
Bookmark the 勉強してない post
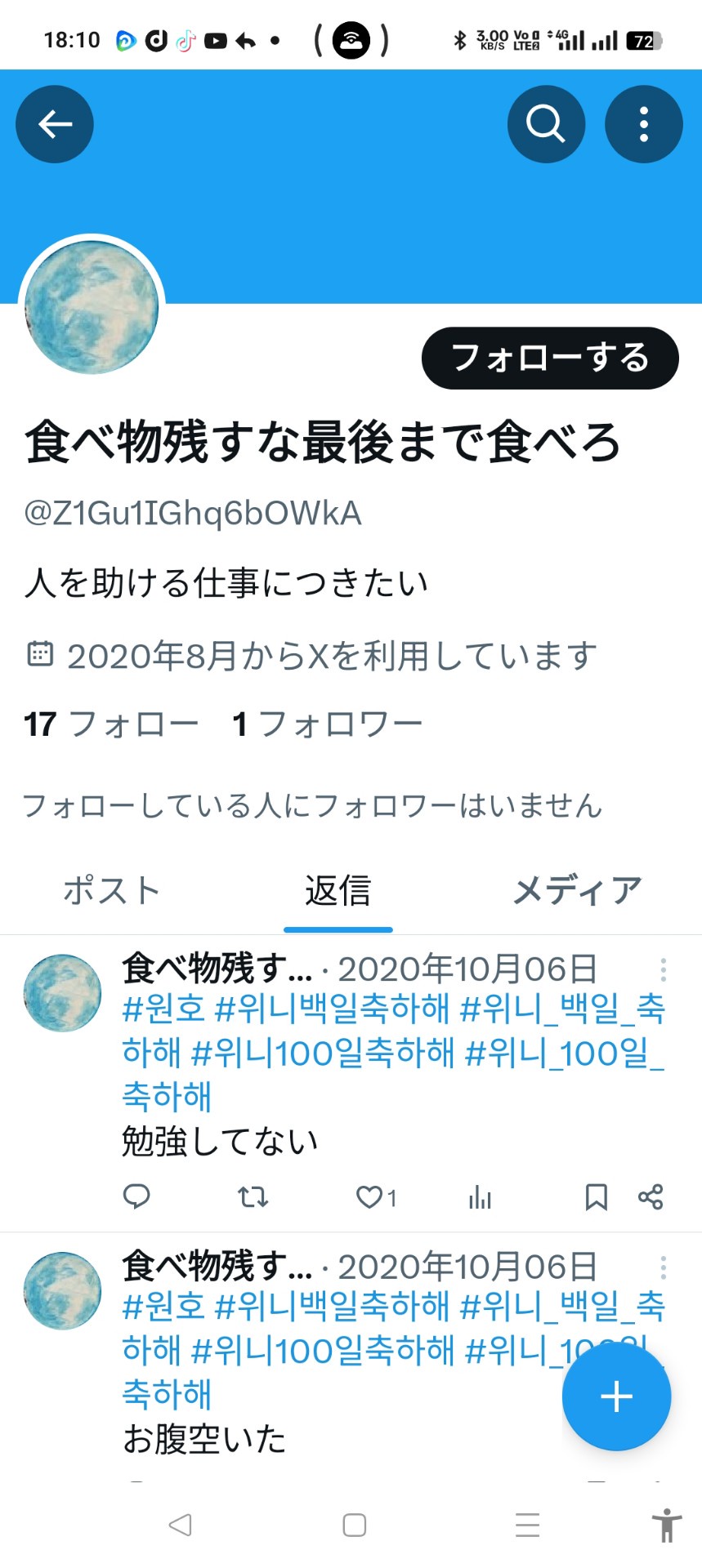pos(596,1197)
